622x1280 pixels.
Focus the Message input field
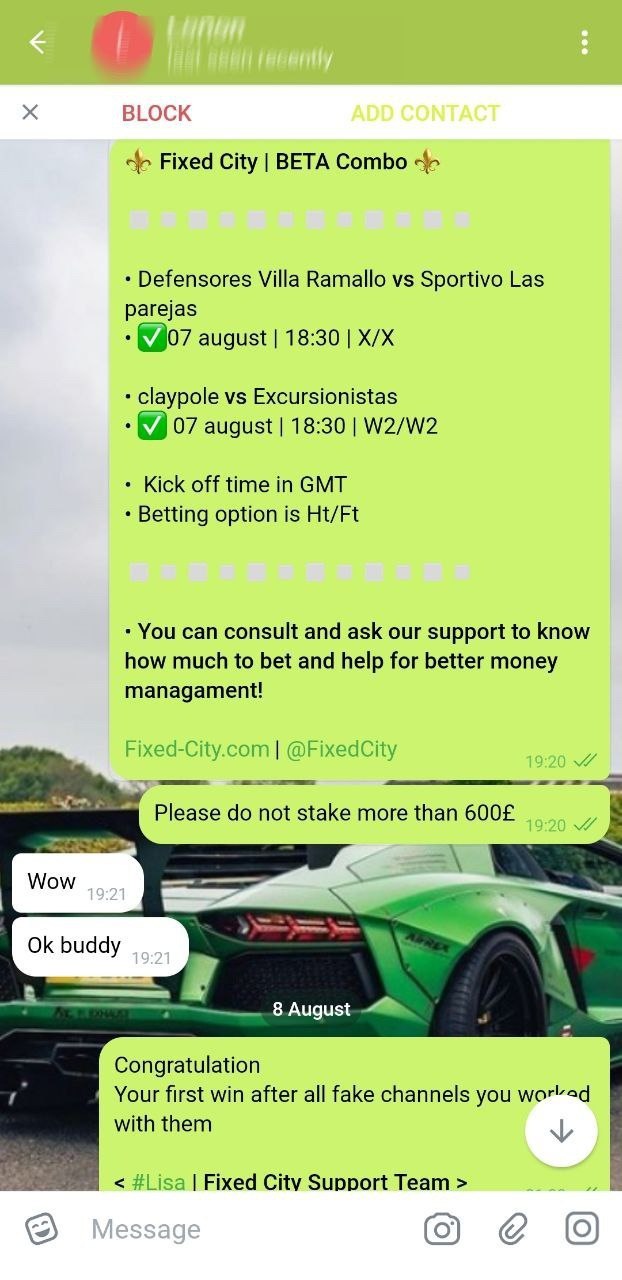[x=240, y=1229]
